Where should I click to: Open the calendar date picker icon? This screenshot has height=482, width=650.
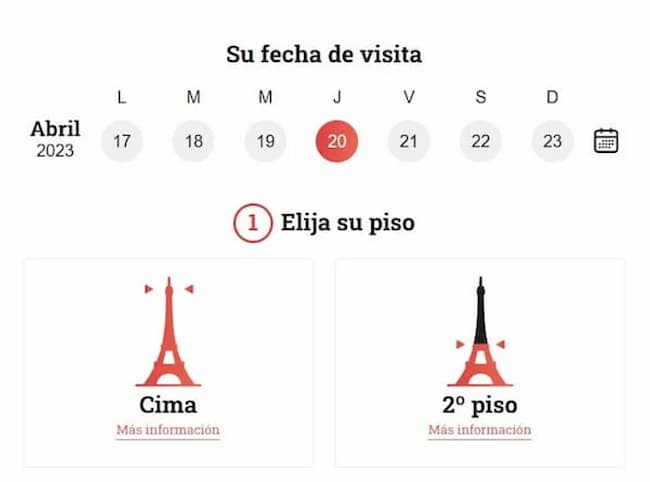coord(606,141)
